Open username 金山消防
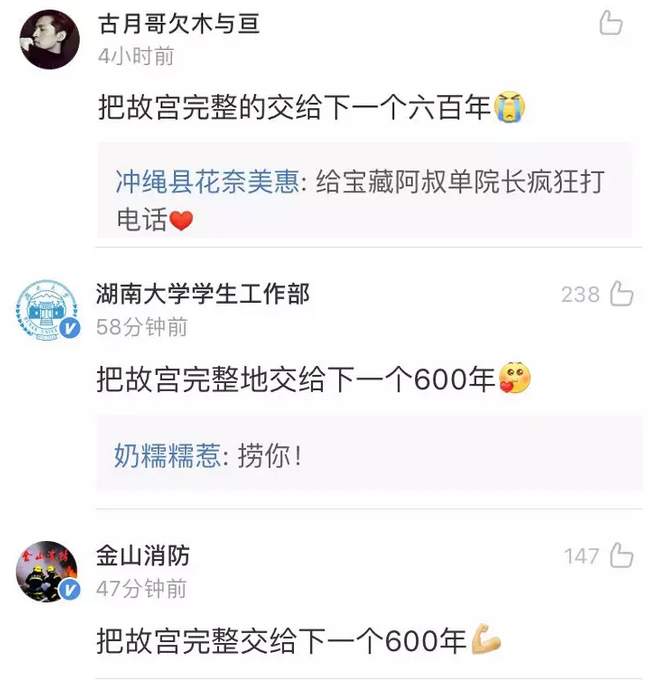Screen dimensions: 653x687 point(142,555)
